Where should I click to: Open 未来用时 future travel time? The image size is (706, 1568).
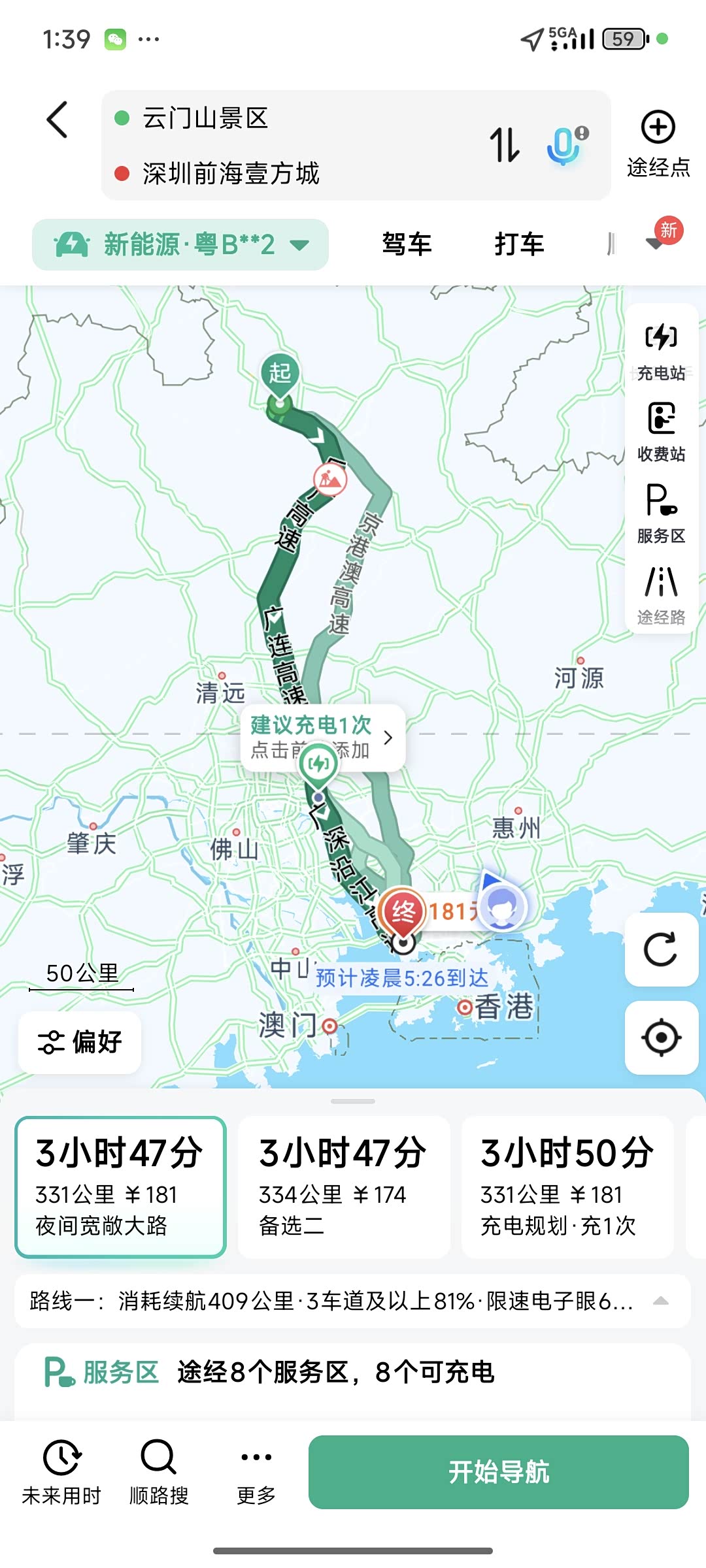pos(61,1469)
